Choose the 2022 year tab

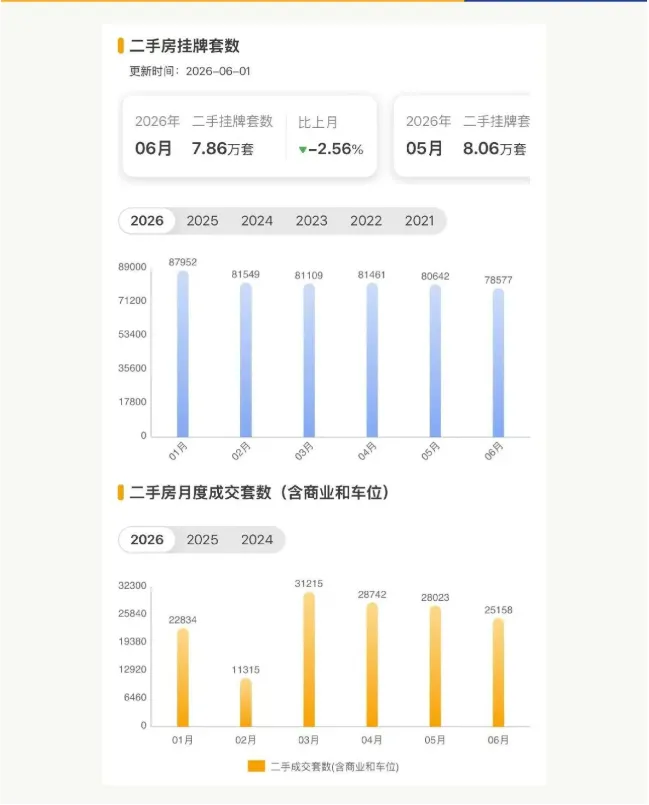pyautogui.click(x=366, y=221)
